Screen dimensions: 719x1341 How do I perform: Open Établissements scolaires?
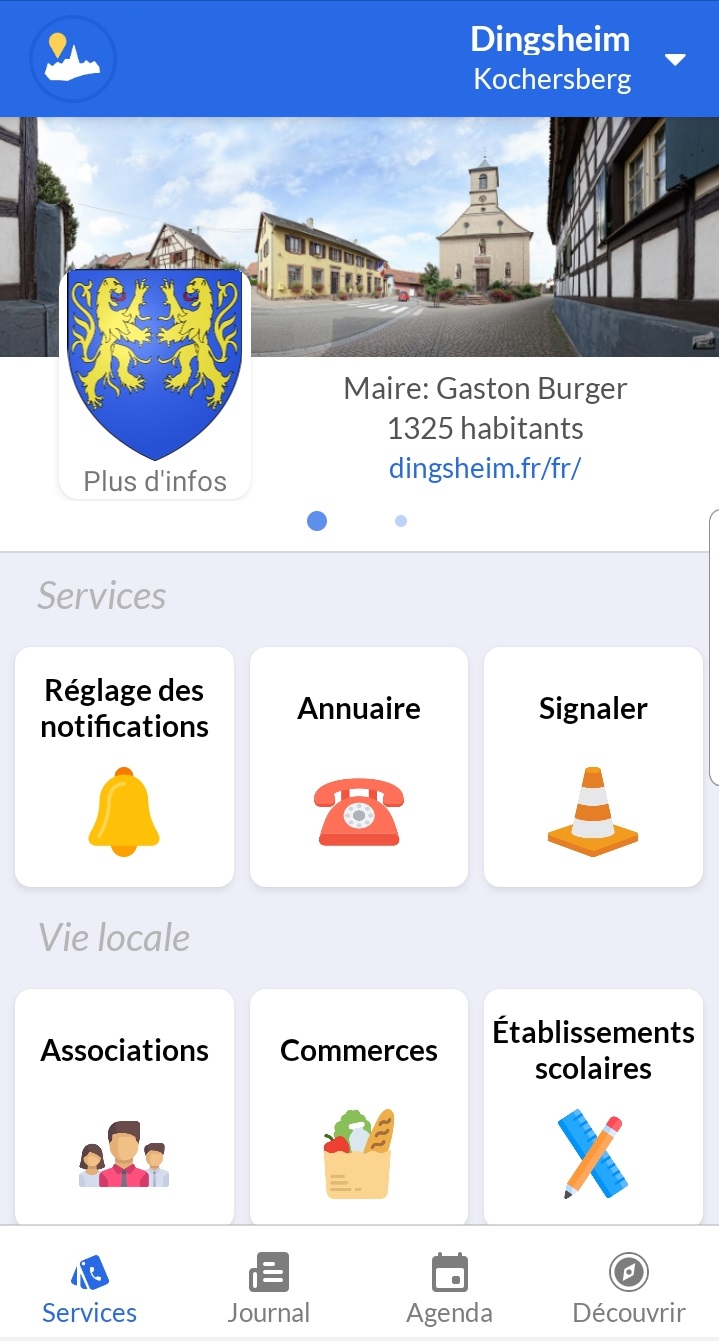coord(593,1106)
